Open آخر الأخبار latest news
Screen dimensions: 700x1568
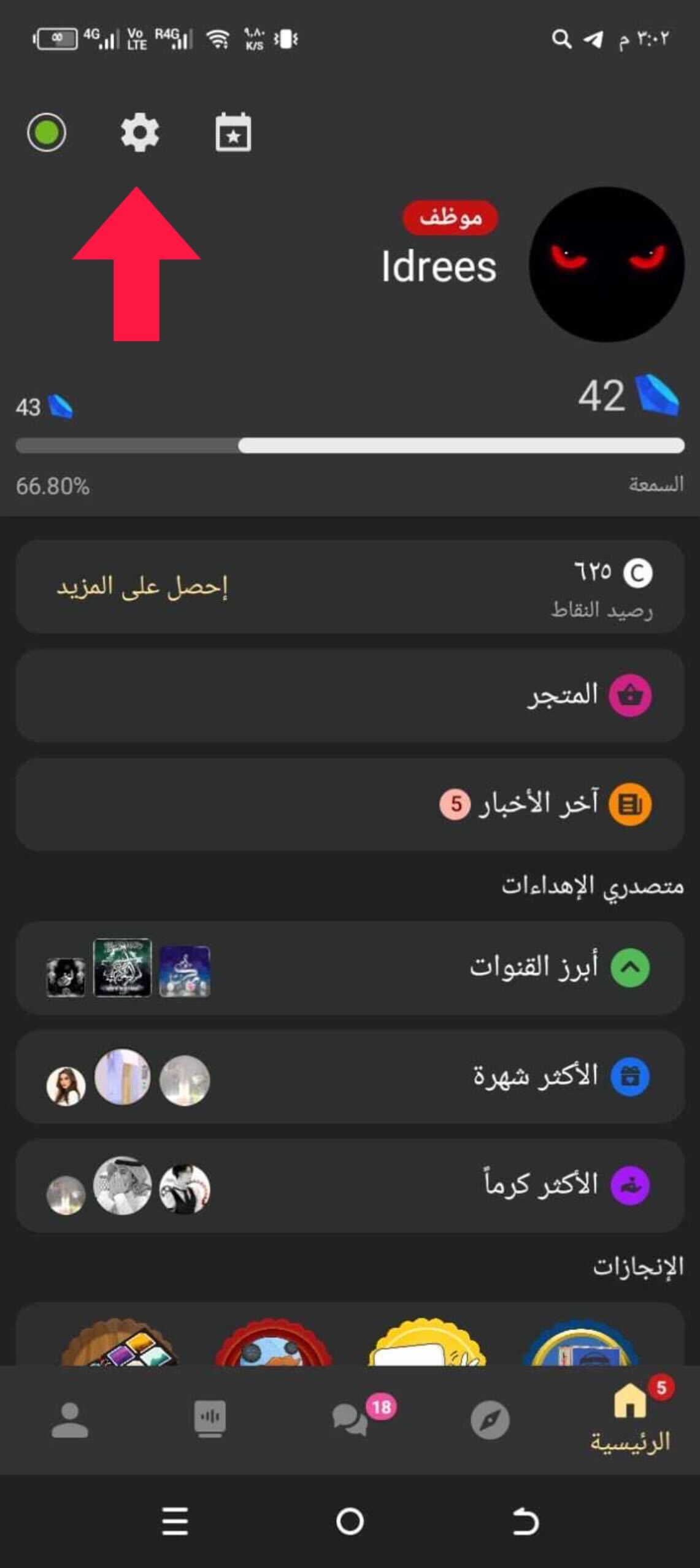(x=350, y=804)
